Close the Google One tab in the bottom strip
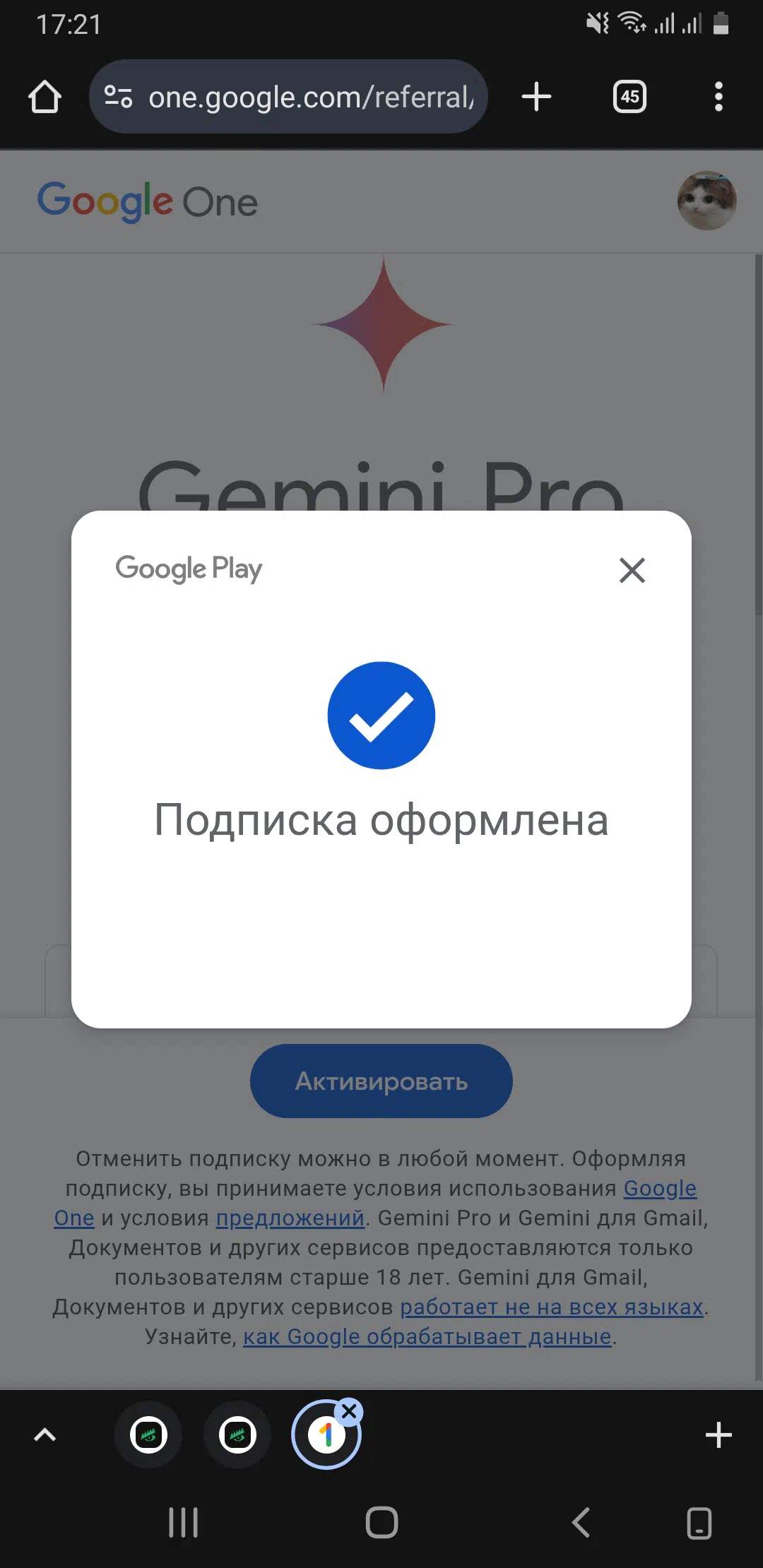Image resolution: width=763 pixels, height=1568 pixels. [349, 1412]
